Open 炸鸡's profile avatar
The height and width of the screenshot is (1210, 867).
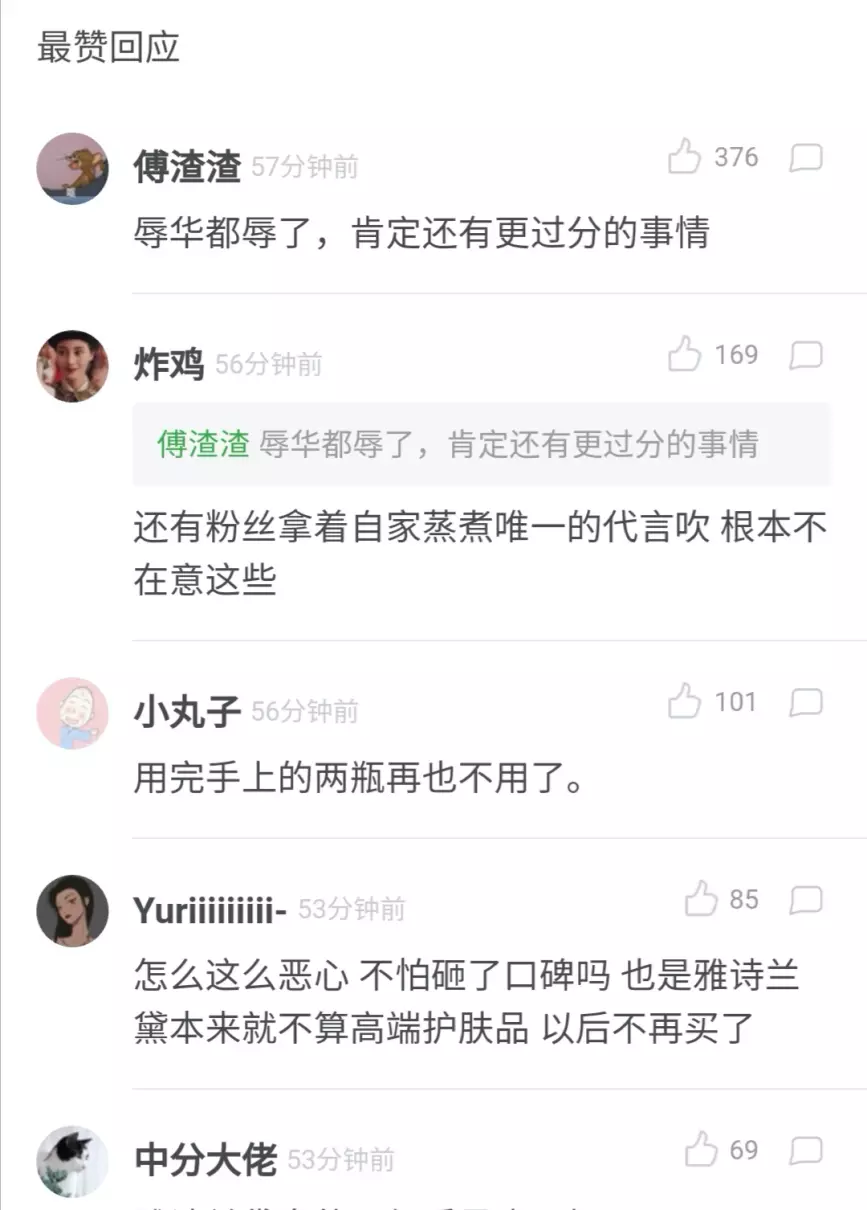tap(72, 366)
